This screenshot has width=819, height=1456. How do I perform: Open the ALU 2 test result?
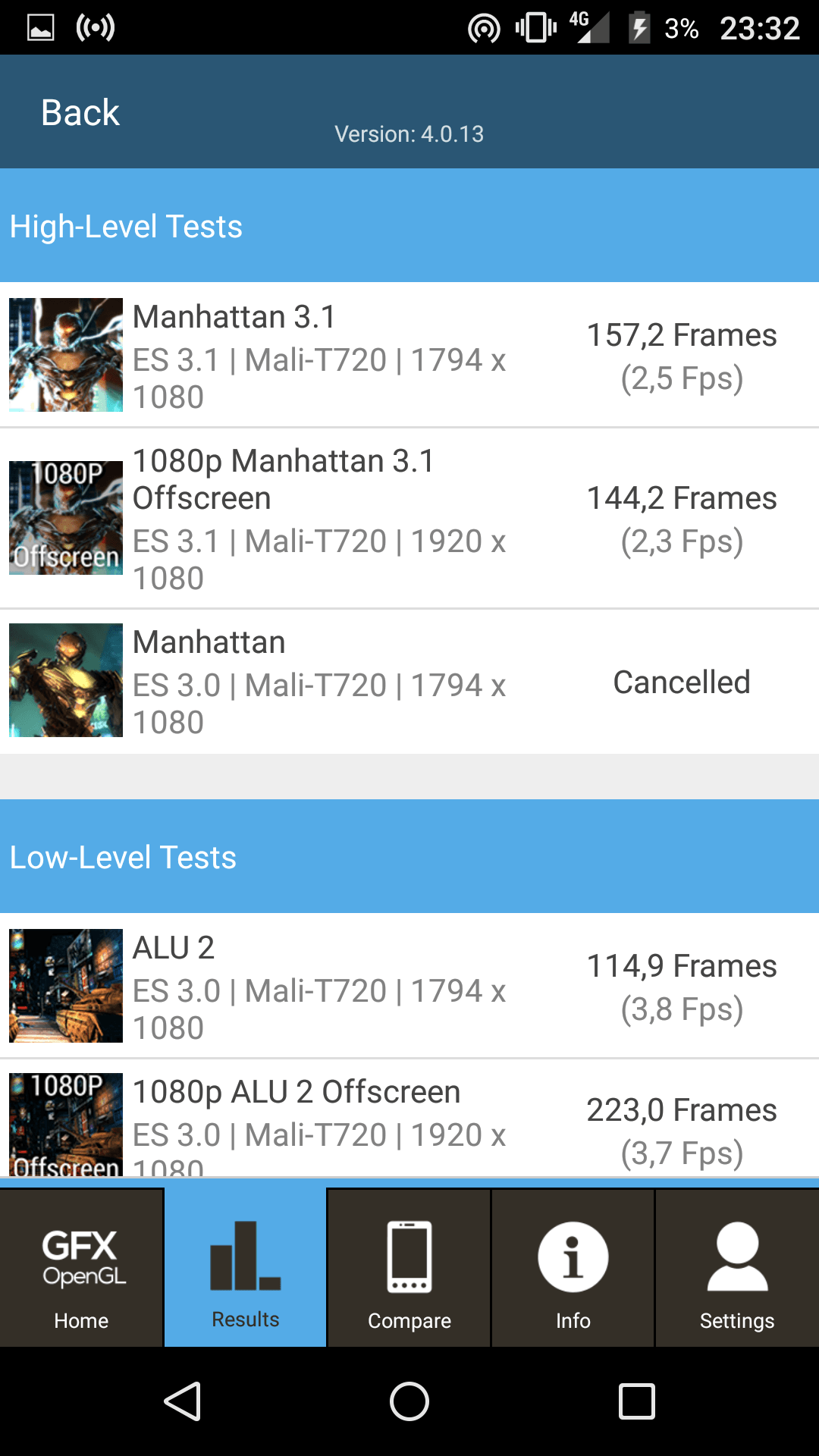(409, 986)
